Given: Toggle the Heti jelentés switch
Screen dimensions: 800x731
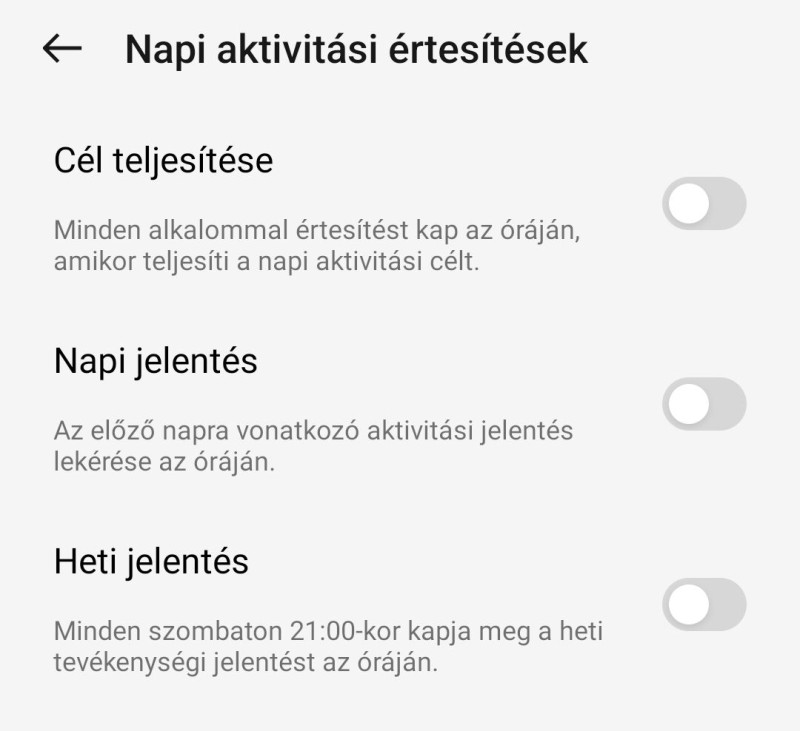Looking at the screenshot, I should [x=704, y=604].
